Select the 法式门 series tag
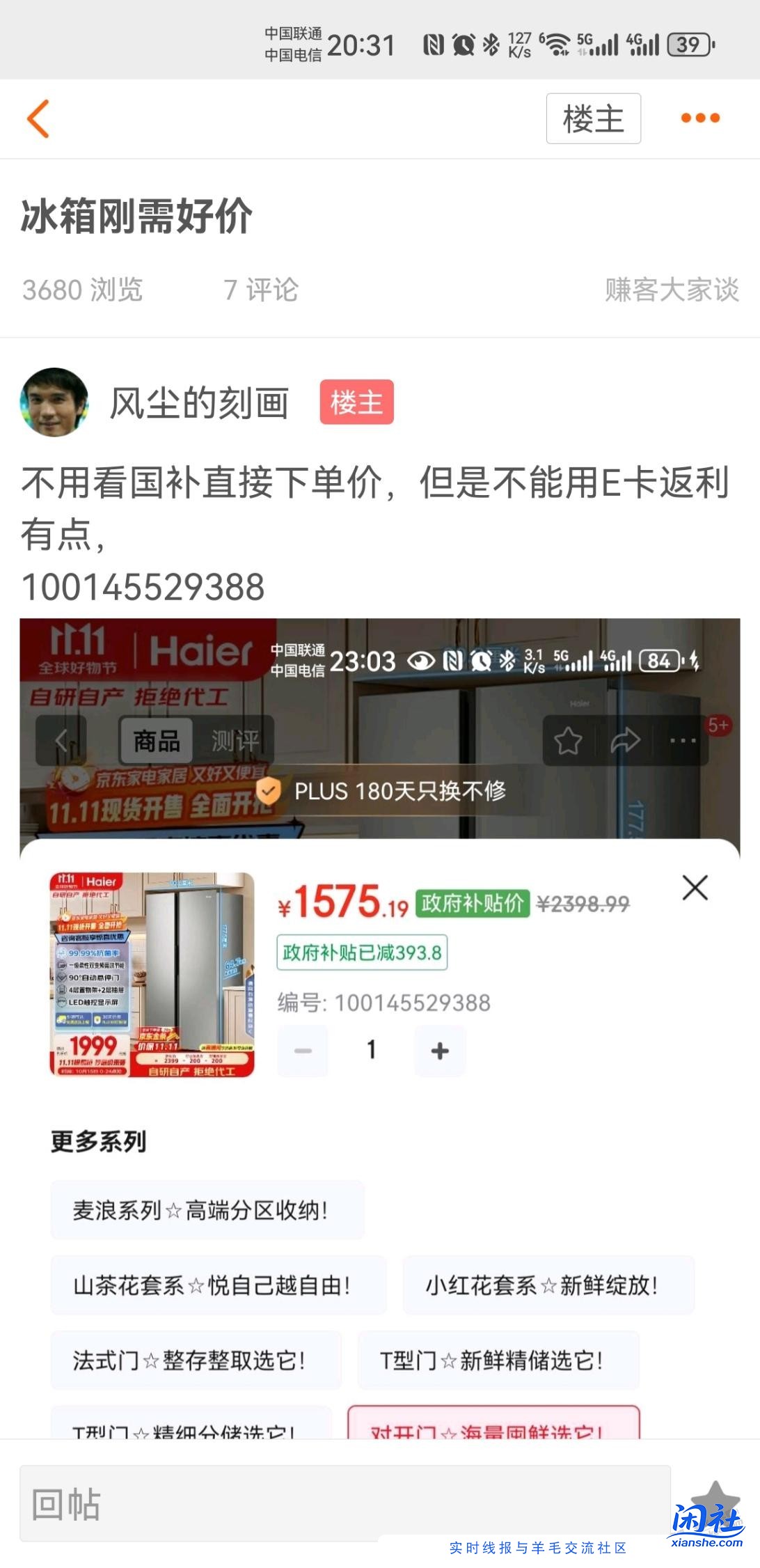Viewport: 760px width, 1568px height. (195, 1360)
